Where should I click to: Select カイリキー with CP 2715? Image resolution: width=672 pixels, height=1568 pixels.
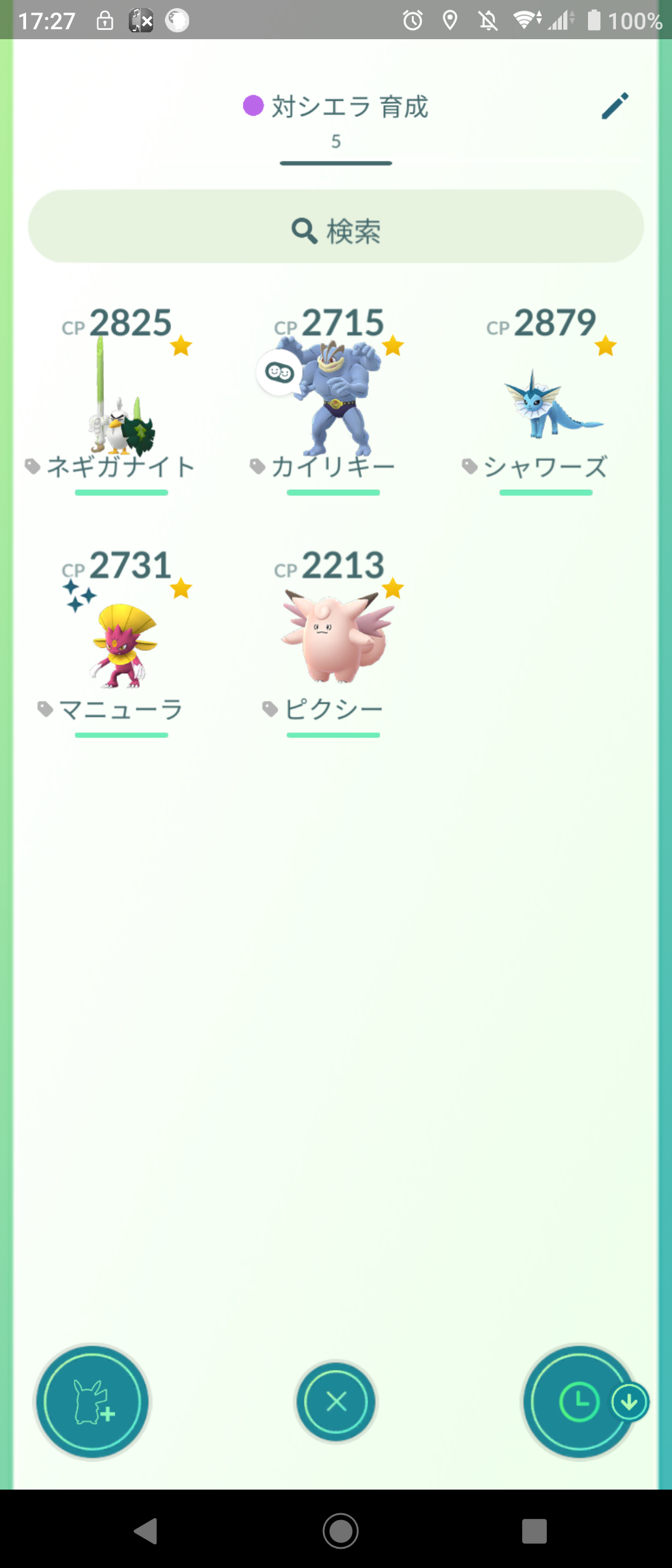(334, 398)
